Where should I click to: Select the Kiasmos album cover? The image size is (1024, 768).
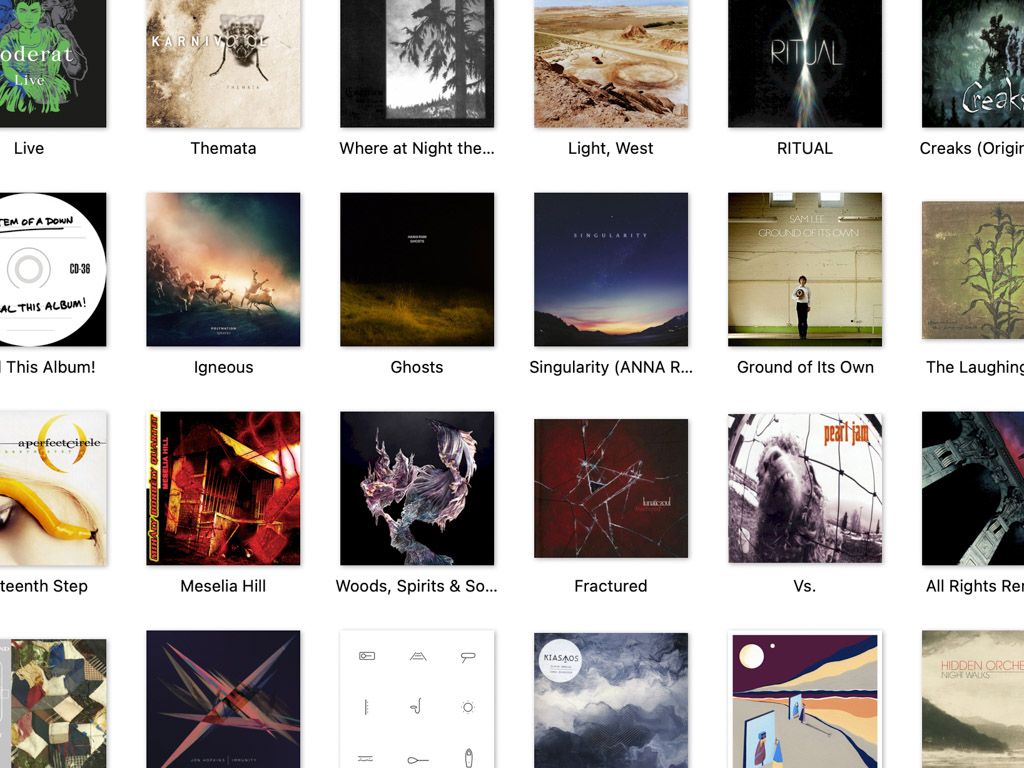pos(611,700)
